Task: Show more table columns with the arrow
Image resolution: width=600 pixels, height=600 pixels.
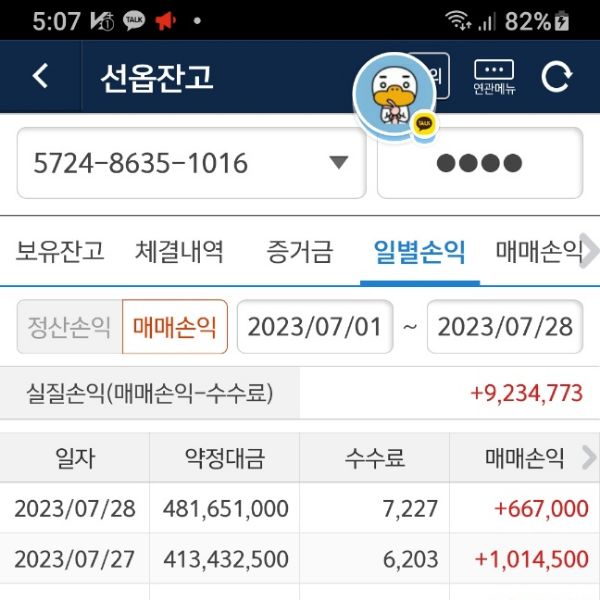Action: [588, 458]
